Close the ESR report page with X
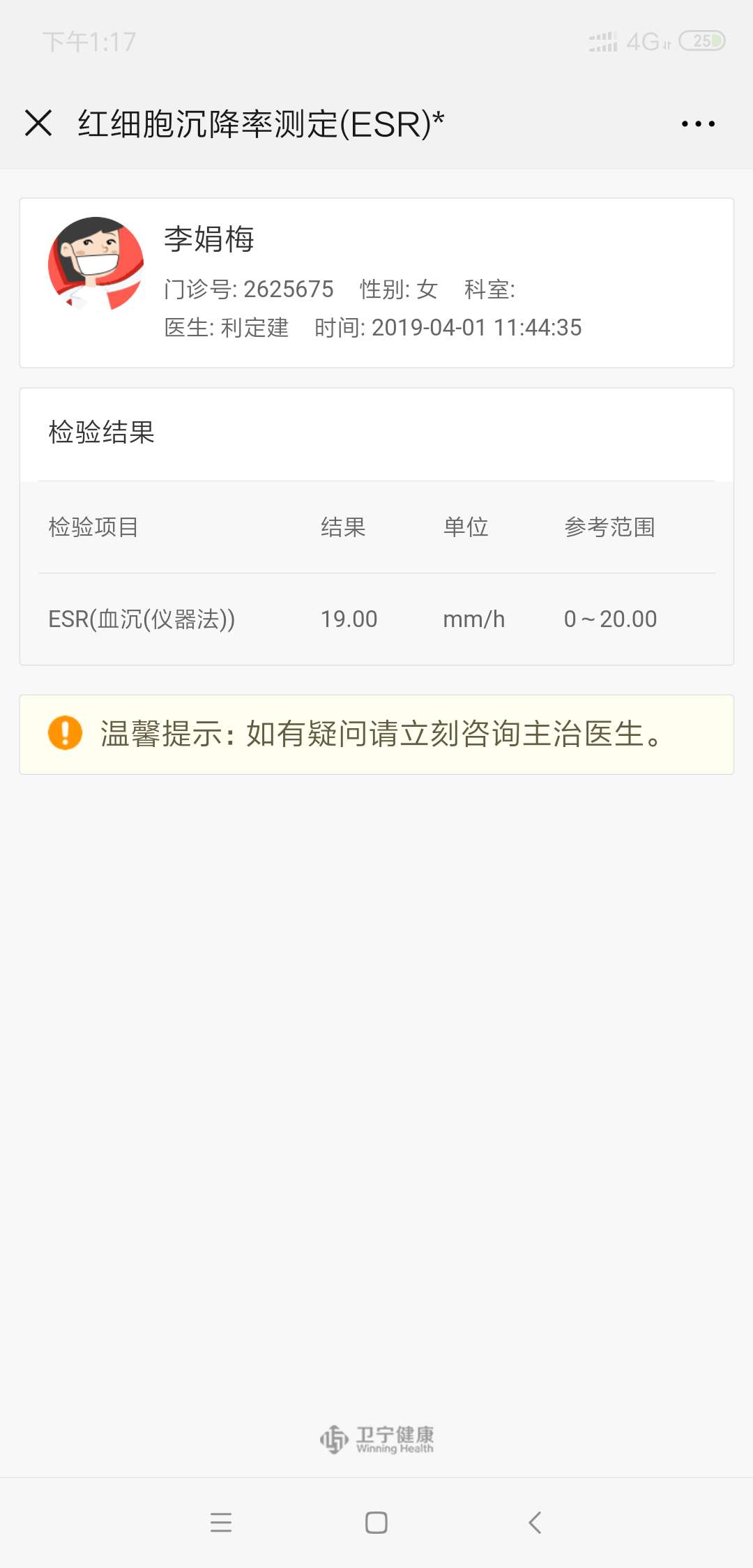Image resolution: width=753 pixels, height=1568 pixels. pyautogui.click(x=37, y=123)
